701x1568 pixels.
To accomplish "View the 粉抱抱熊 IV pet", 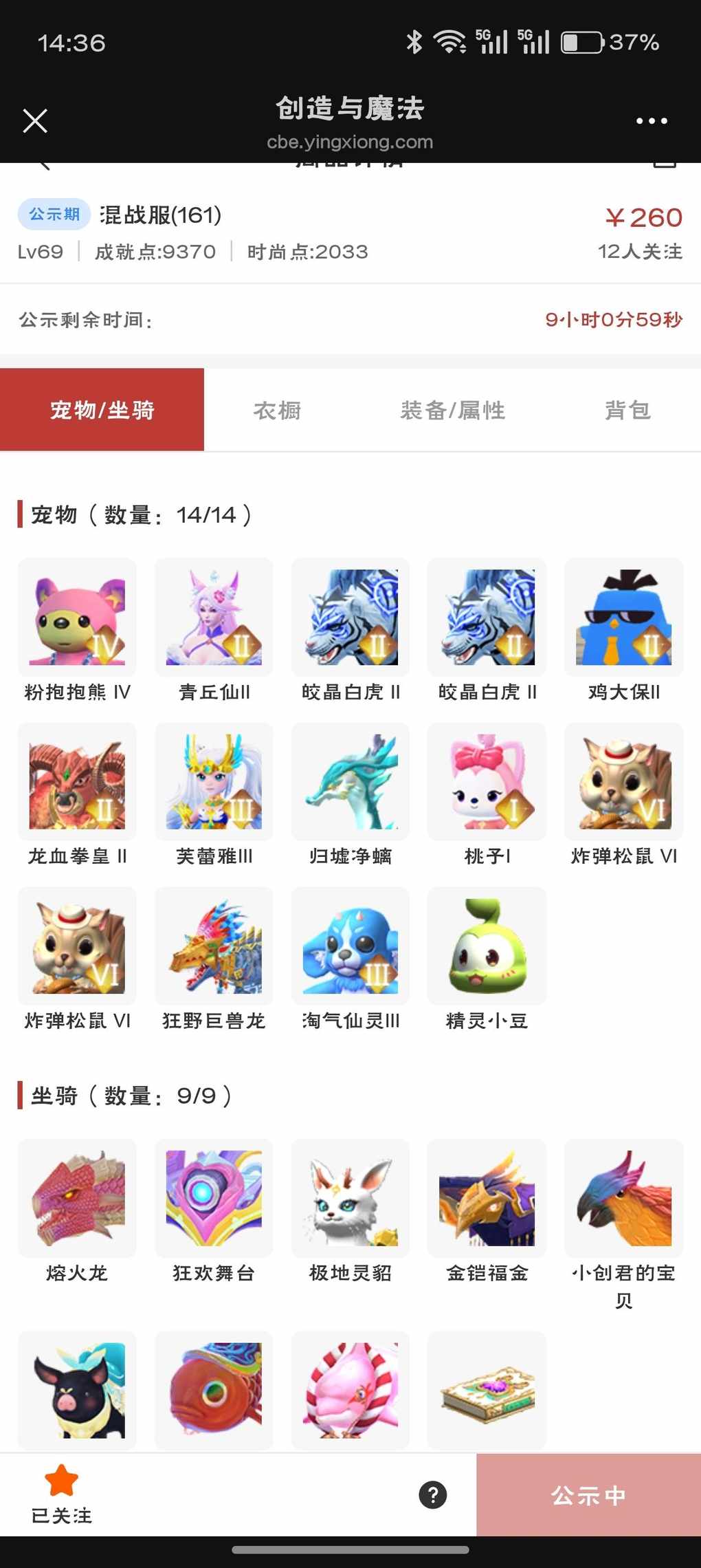I will coord(77,618).
